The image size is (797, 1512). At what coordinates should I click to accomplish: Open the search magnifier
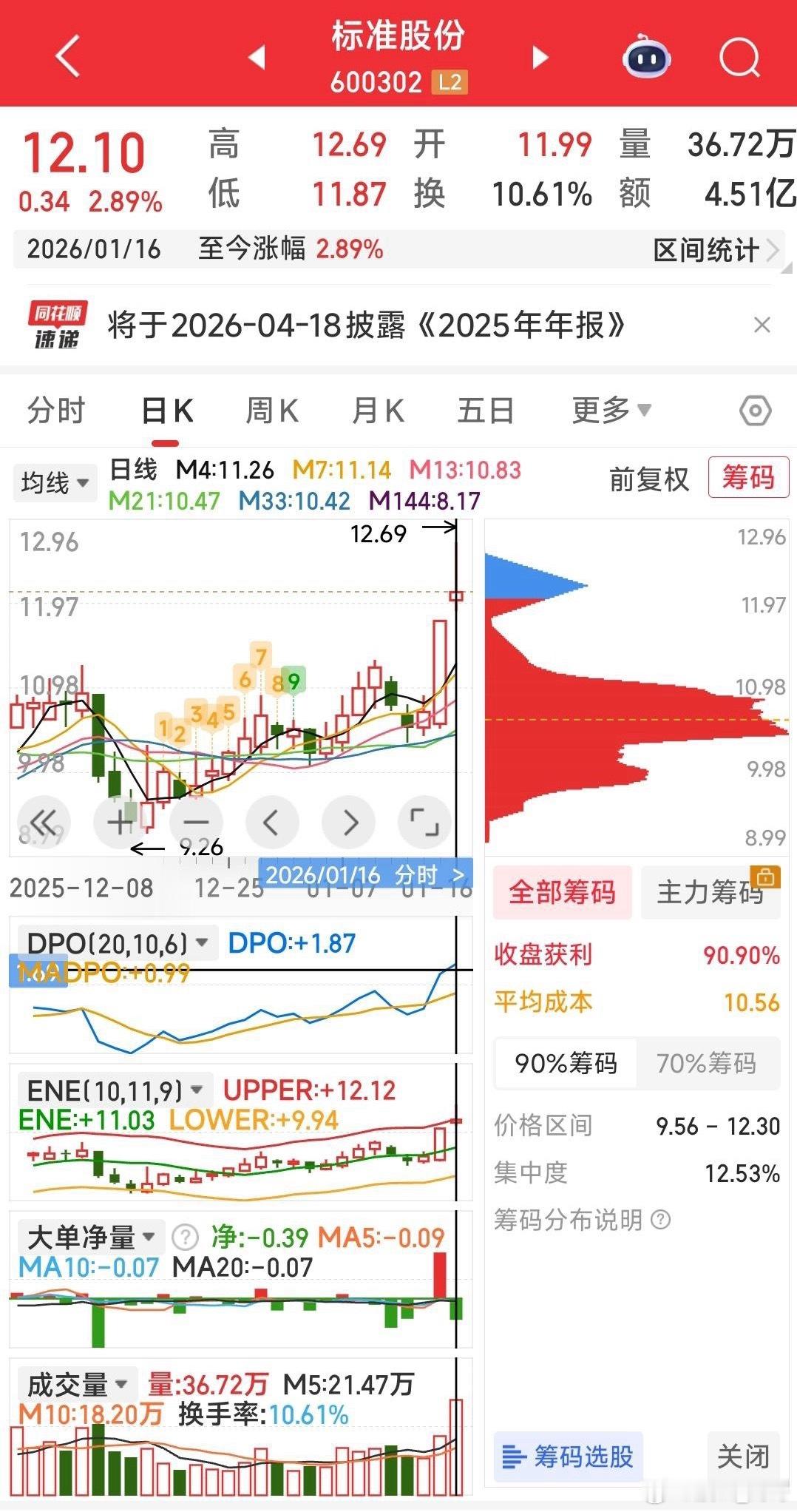pos(740,57)
